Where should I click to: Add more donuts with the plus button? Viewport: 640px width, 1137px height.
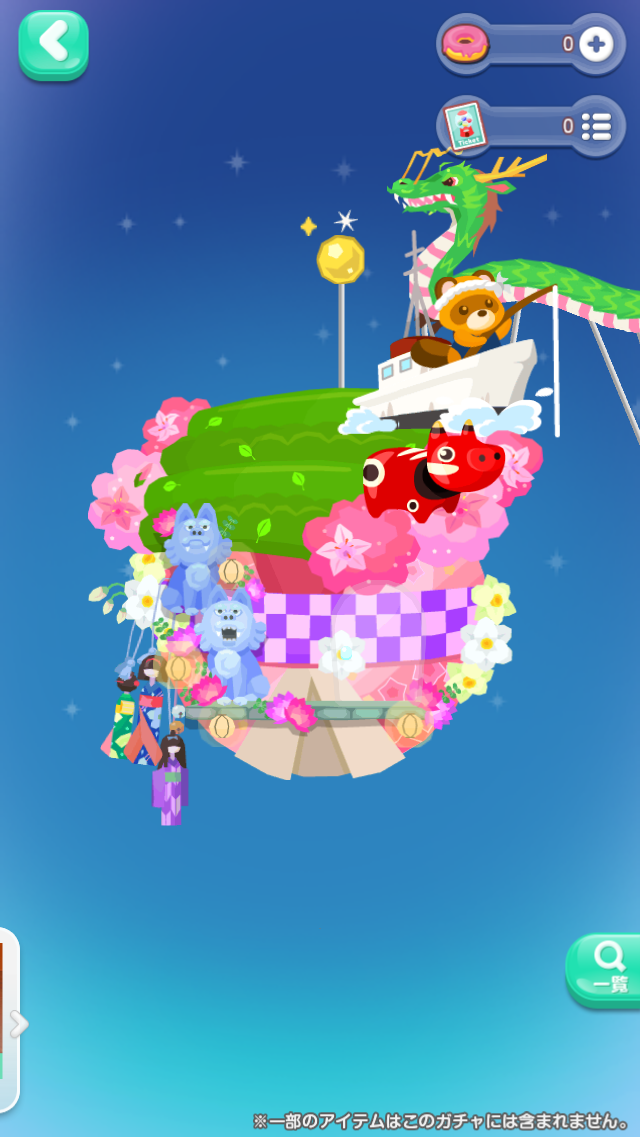[x=596, y=44]
